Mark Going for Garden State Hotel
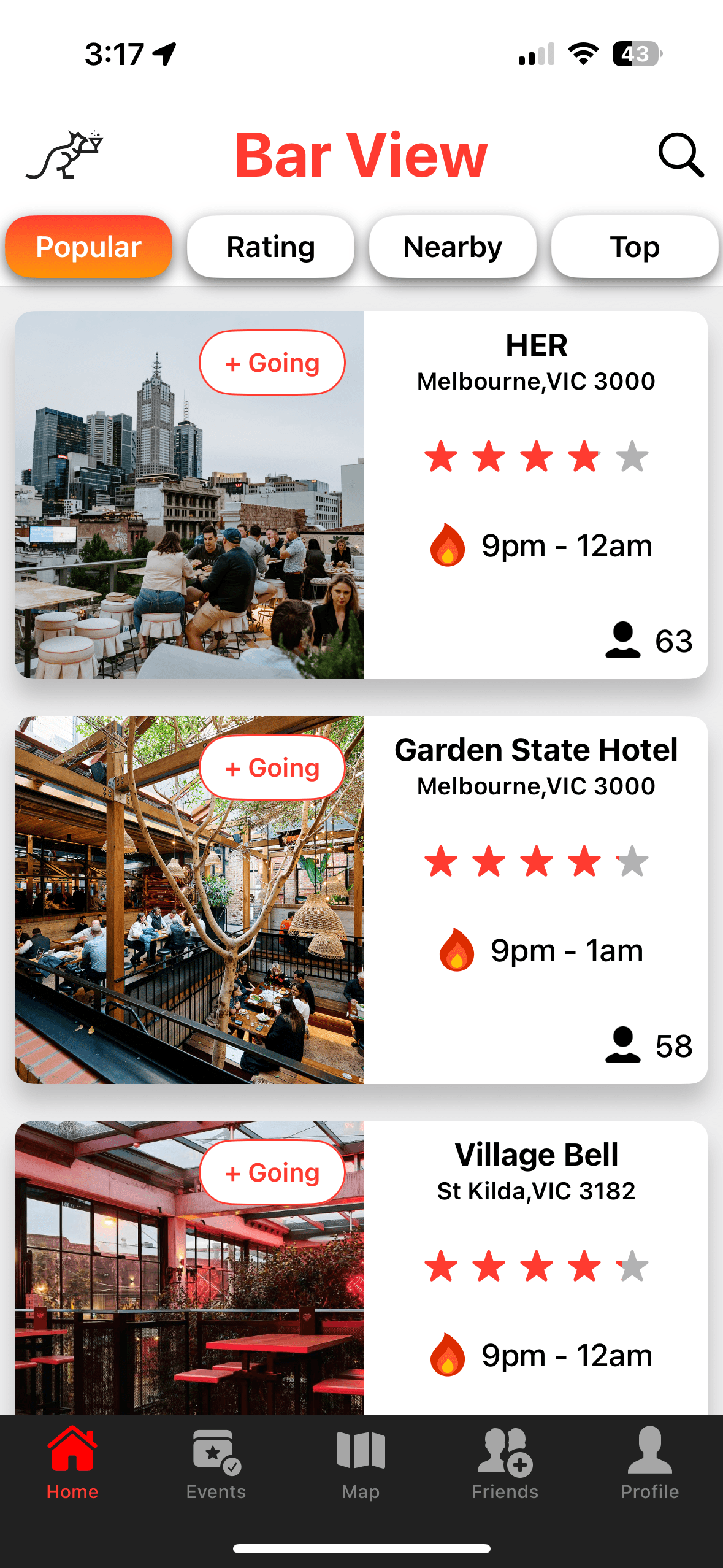Image resolution: width=723 pixels, height=1568 pixels. 272,768
